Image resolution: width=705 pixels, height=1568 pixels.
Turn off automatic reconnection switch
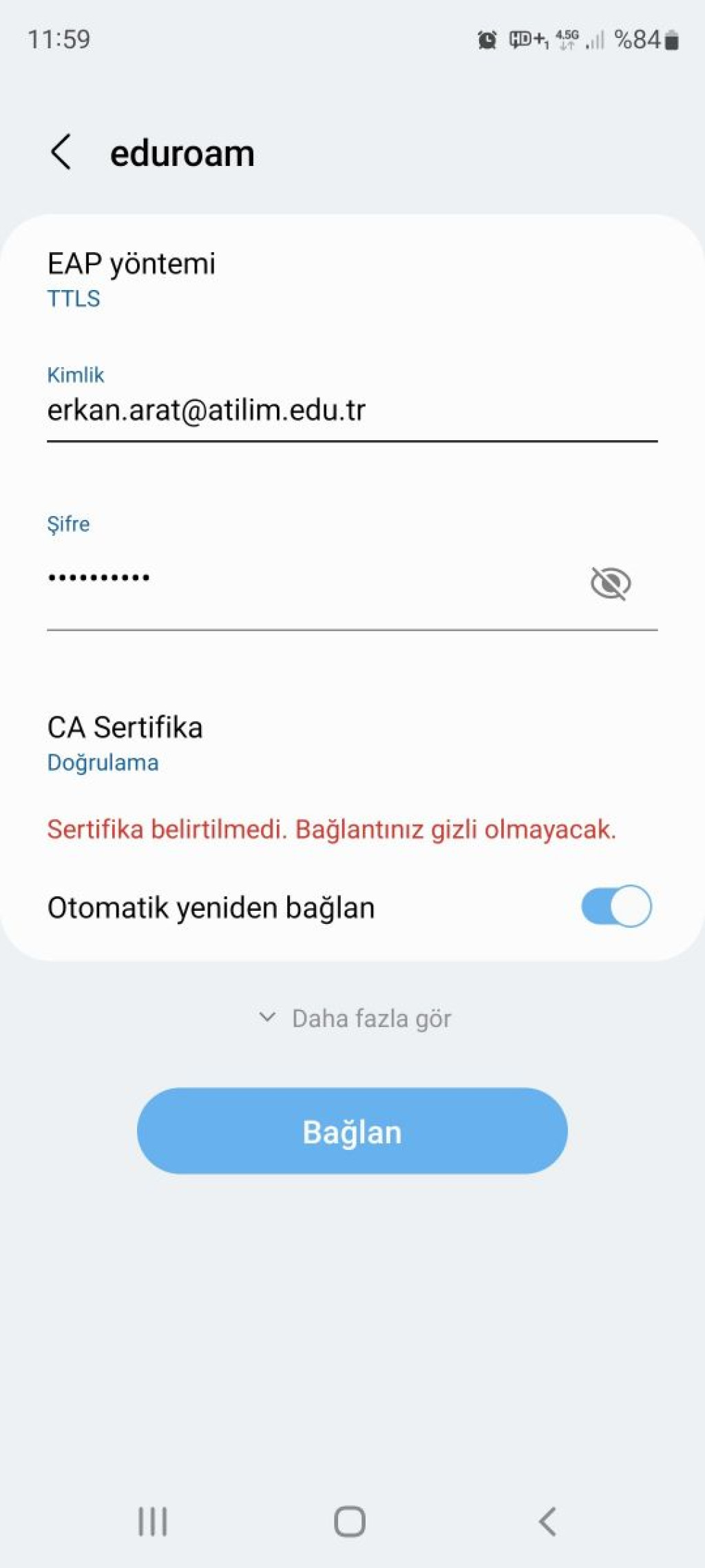(615, 907)
